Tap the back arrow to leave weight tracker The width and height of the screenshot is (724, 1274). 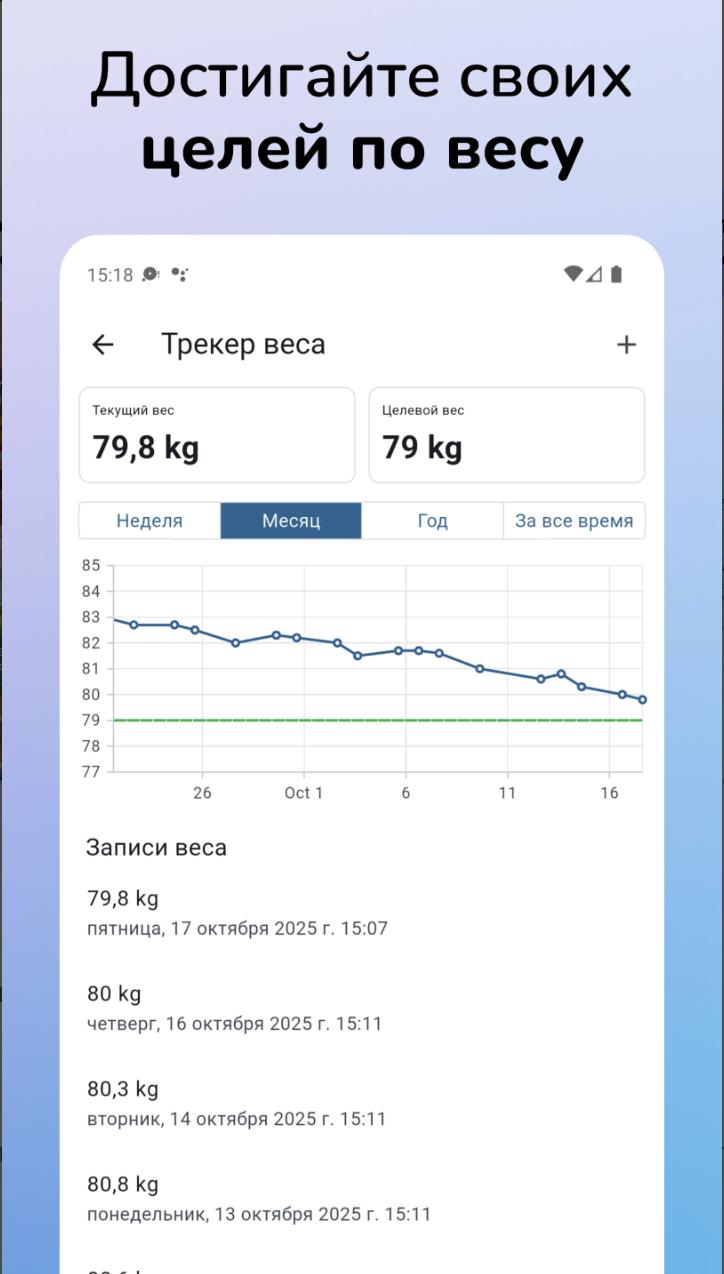click(x=101, y=344)
